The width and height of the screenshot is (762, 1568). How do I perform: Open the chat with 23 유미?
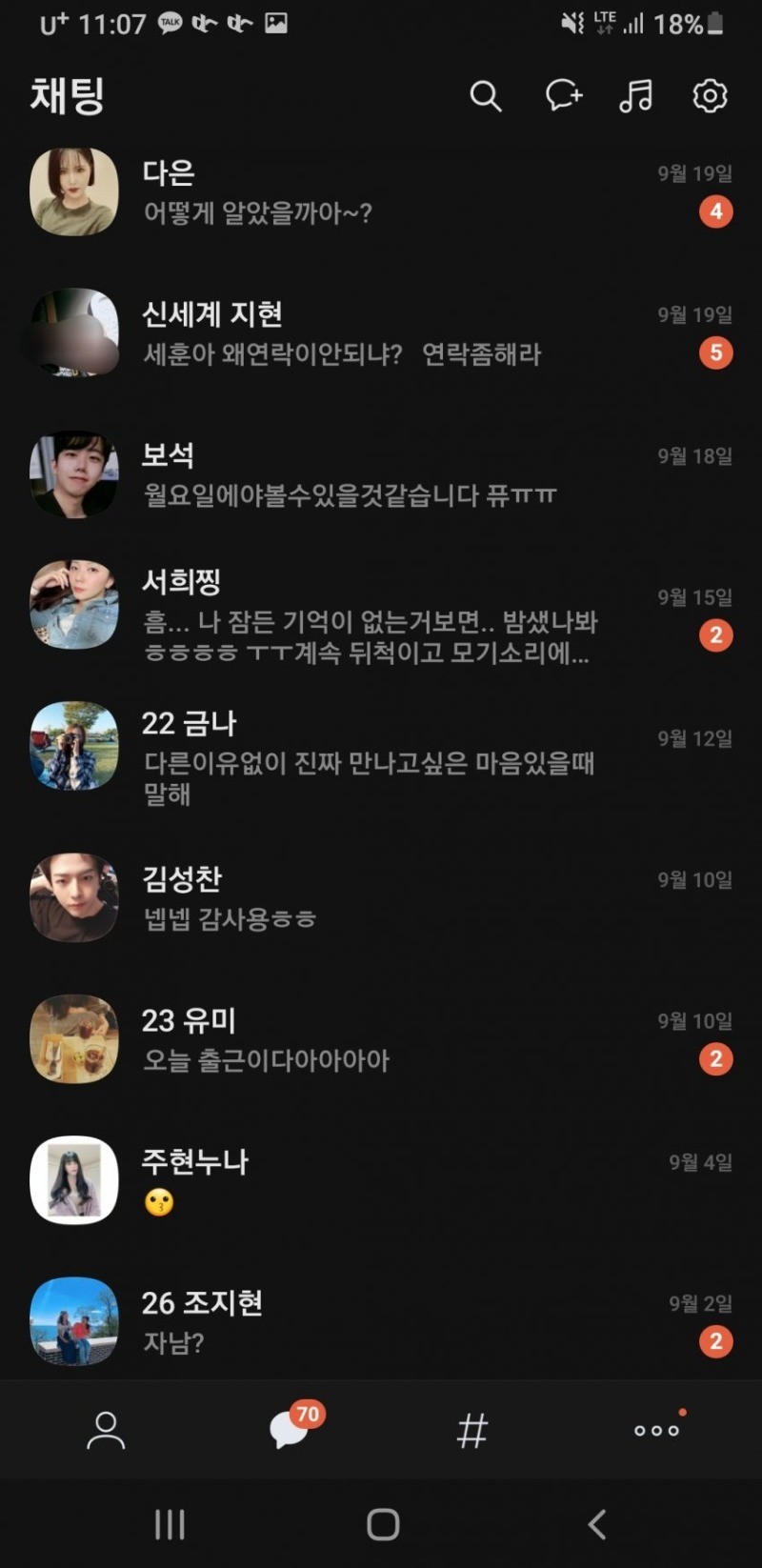click(381, 1038)
